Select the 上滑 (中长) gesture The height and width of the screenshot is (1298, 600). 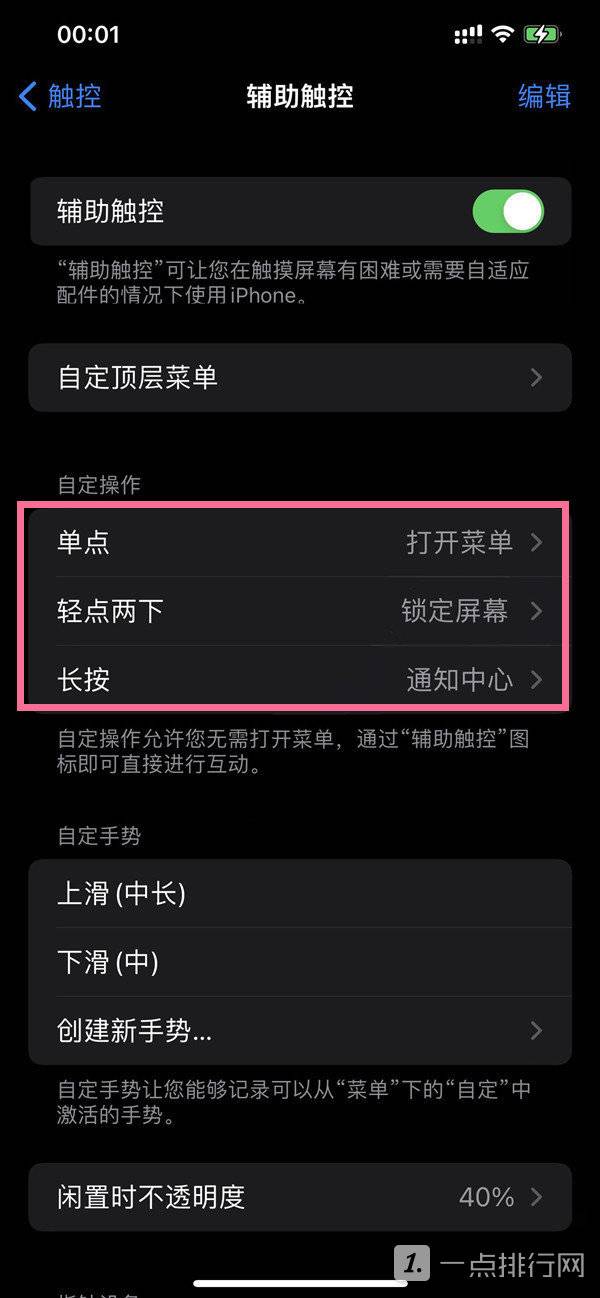pos(300,894)
